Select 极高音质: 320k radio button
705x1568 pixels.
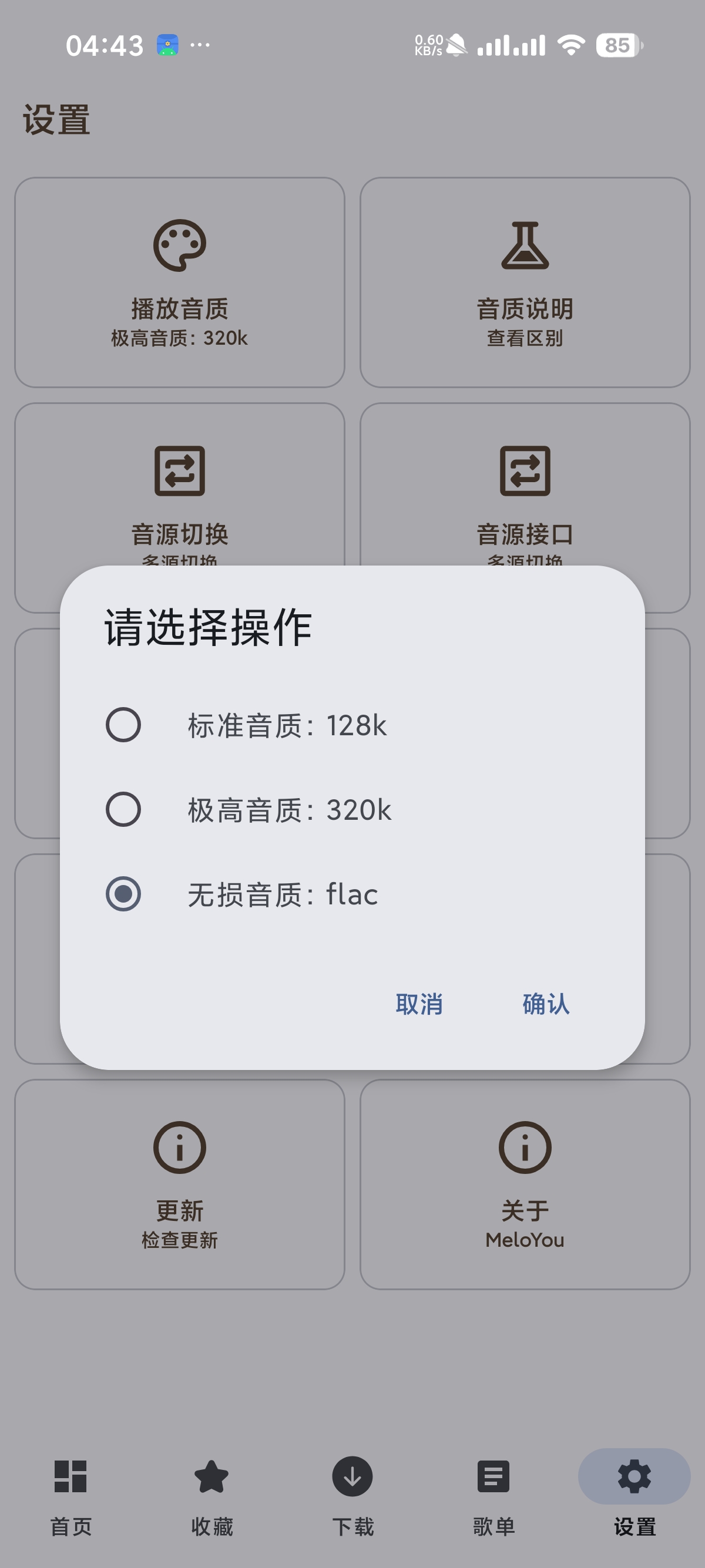point(123,810)
